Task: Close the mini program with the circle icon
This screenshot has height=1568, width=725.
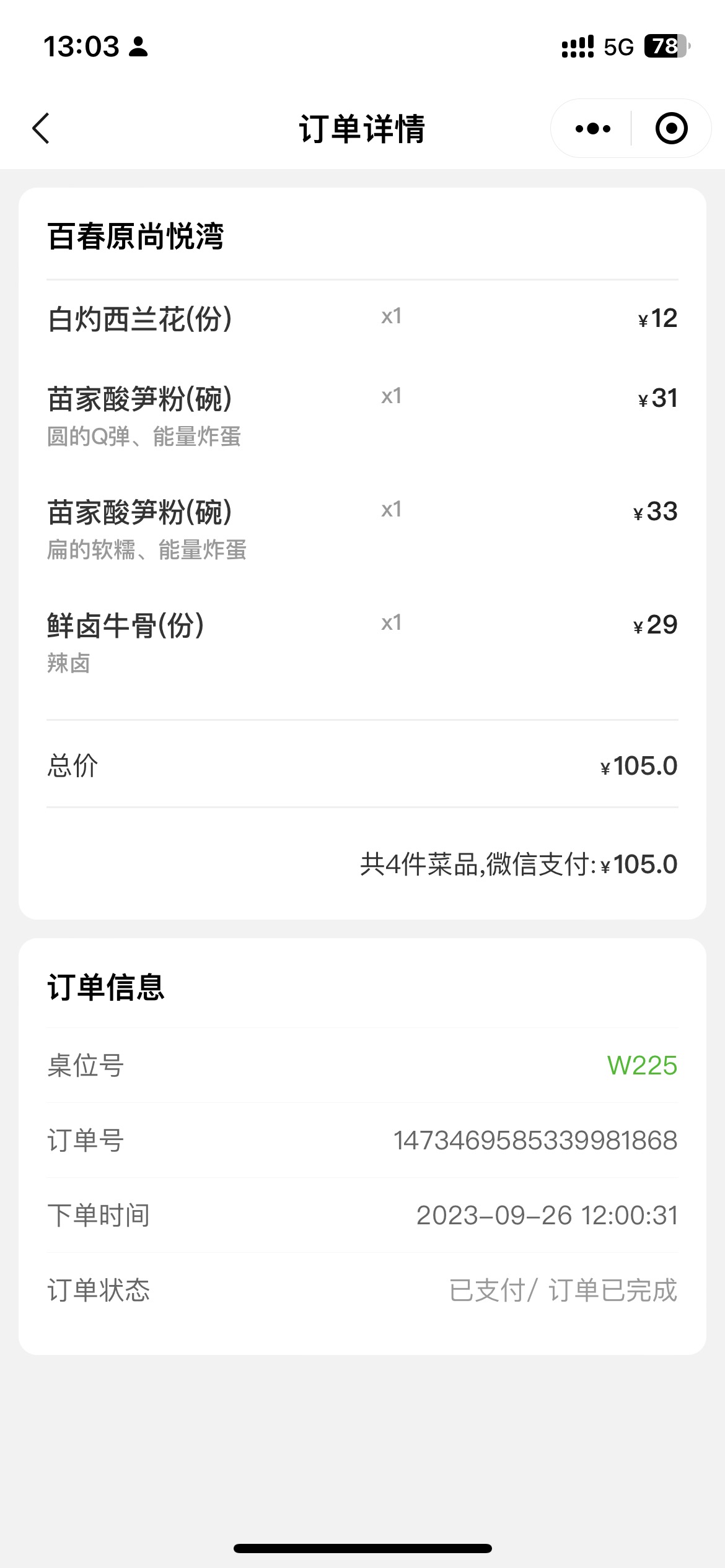Action: pos(671,129)
